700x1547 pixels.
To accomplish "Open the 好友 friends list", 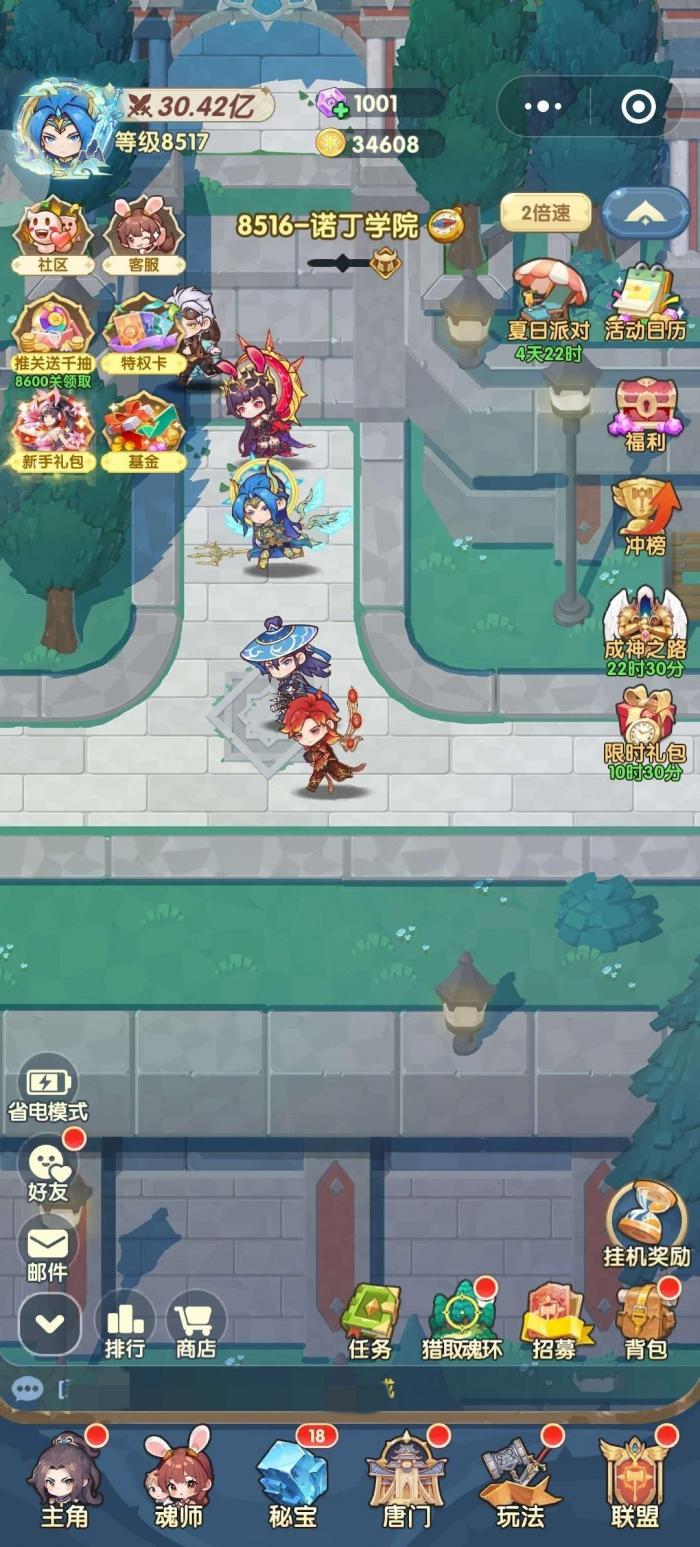I will pos(47,1168).
